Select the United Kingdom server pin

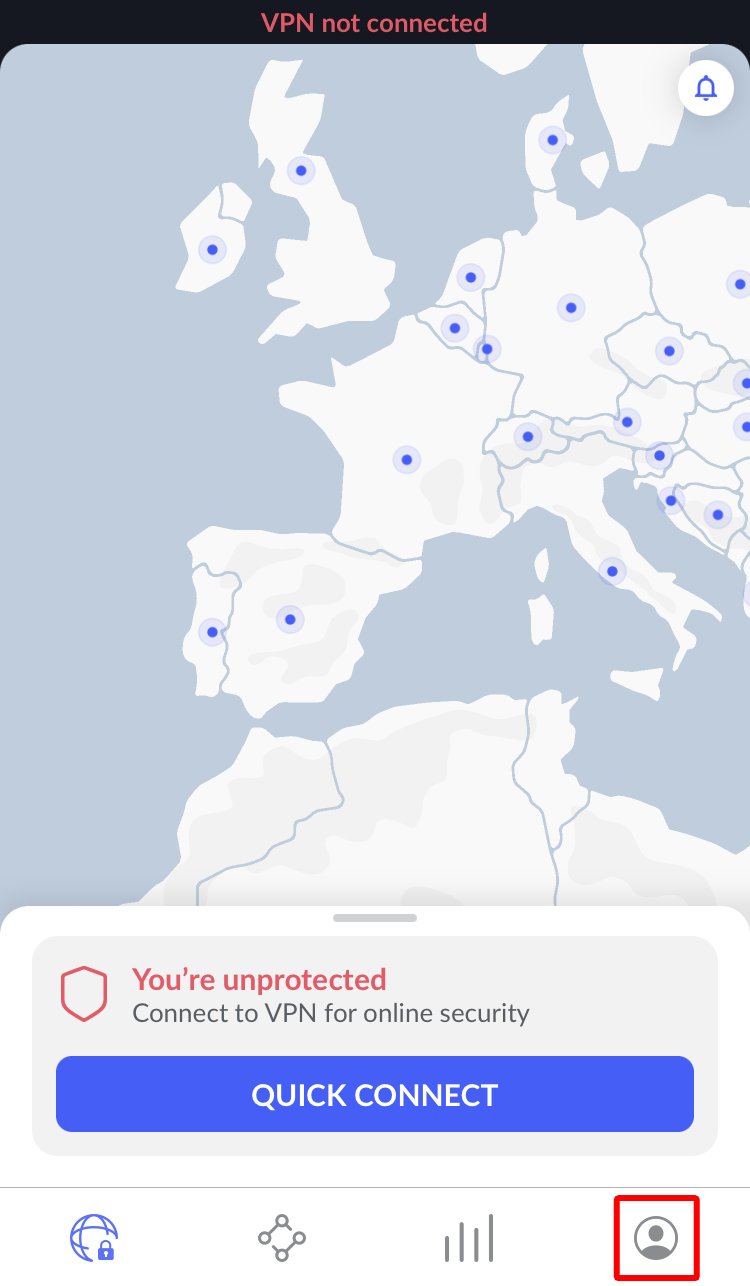tap(301, 171)
